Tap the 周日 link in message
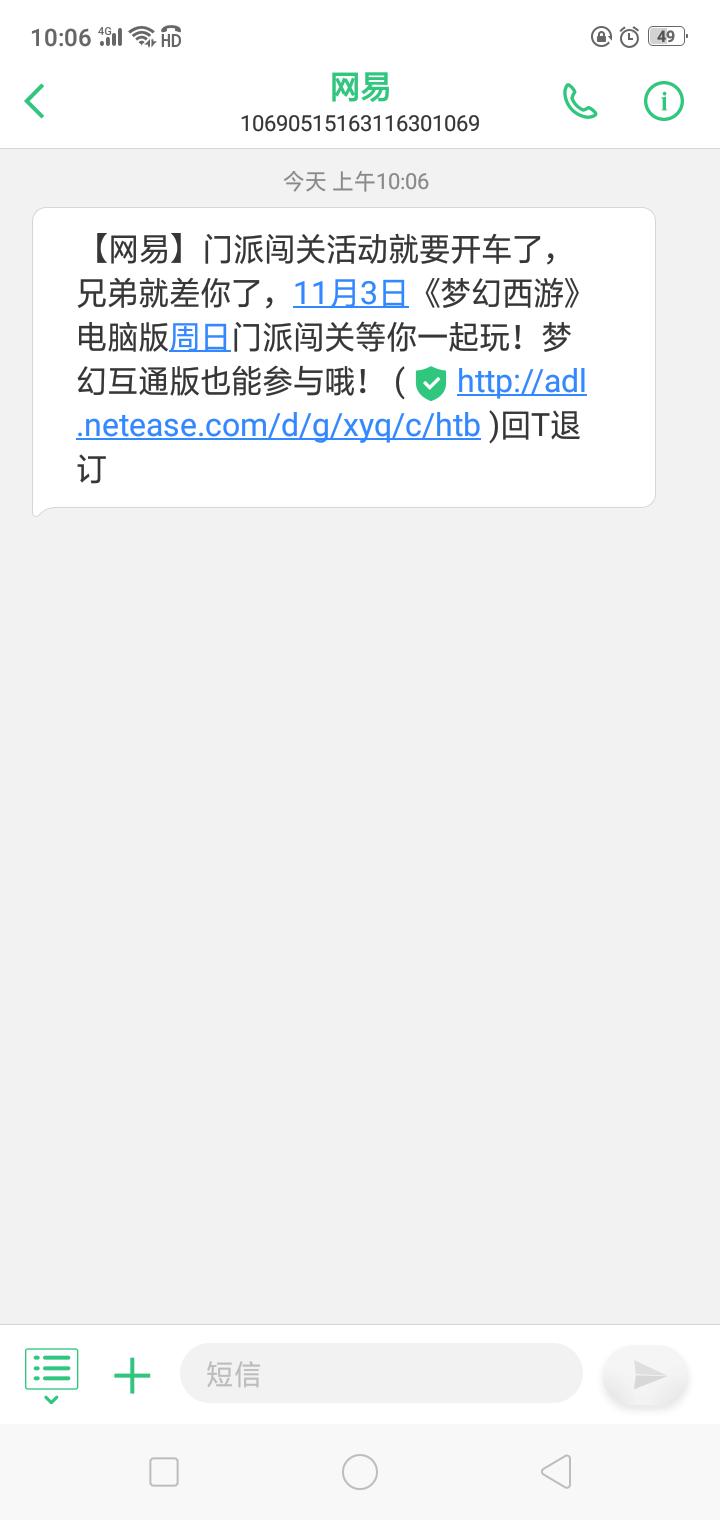 200,337
